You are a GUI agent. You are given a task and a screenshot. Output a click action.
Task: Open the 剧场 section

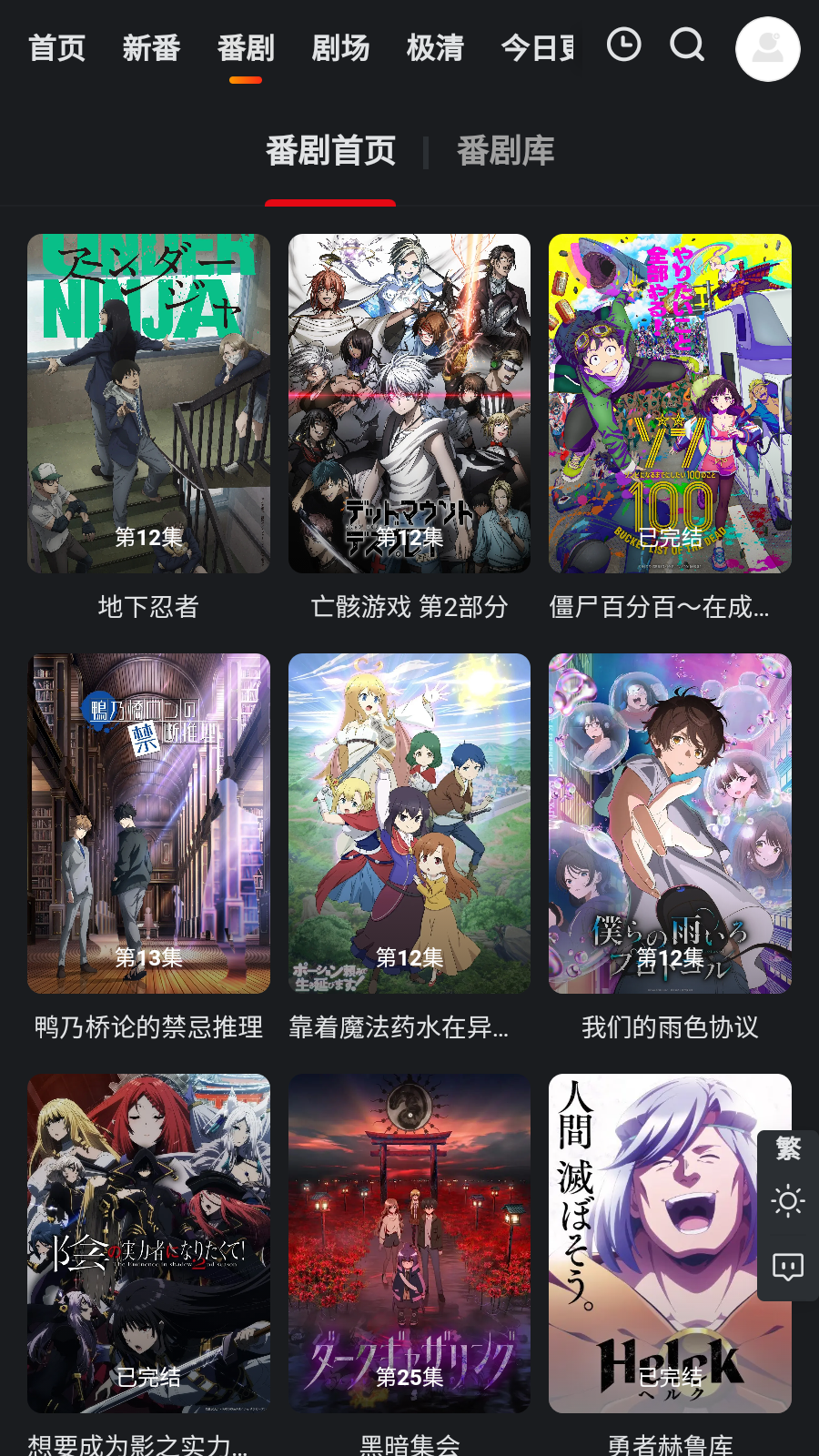click(341, 49)
